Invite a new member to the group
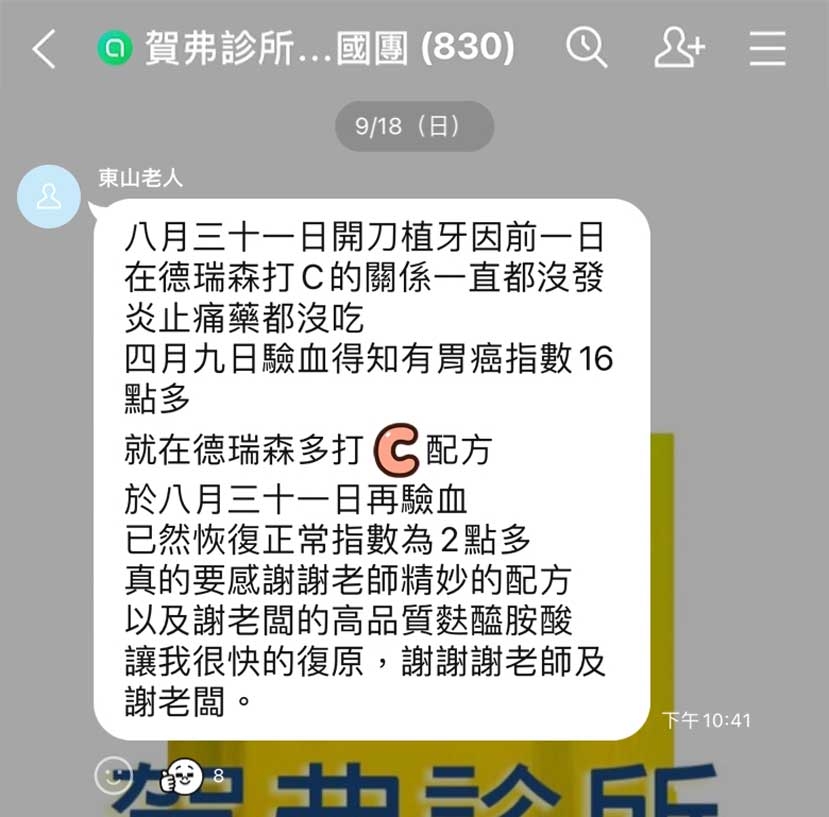The width and height of the screenshot is (829, 817). [679, 47]
